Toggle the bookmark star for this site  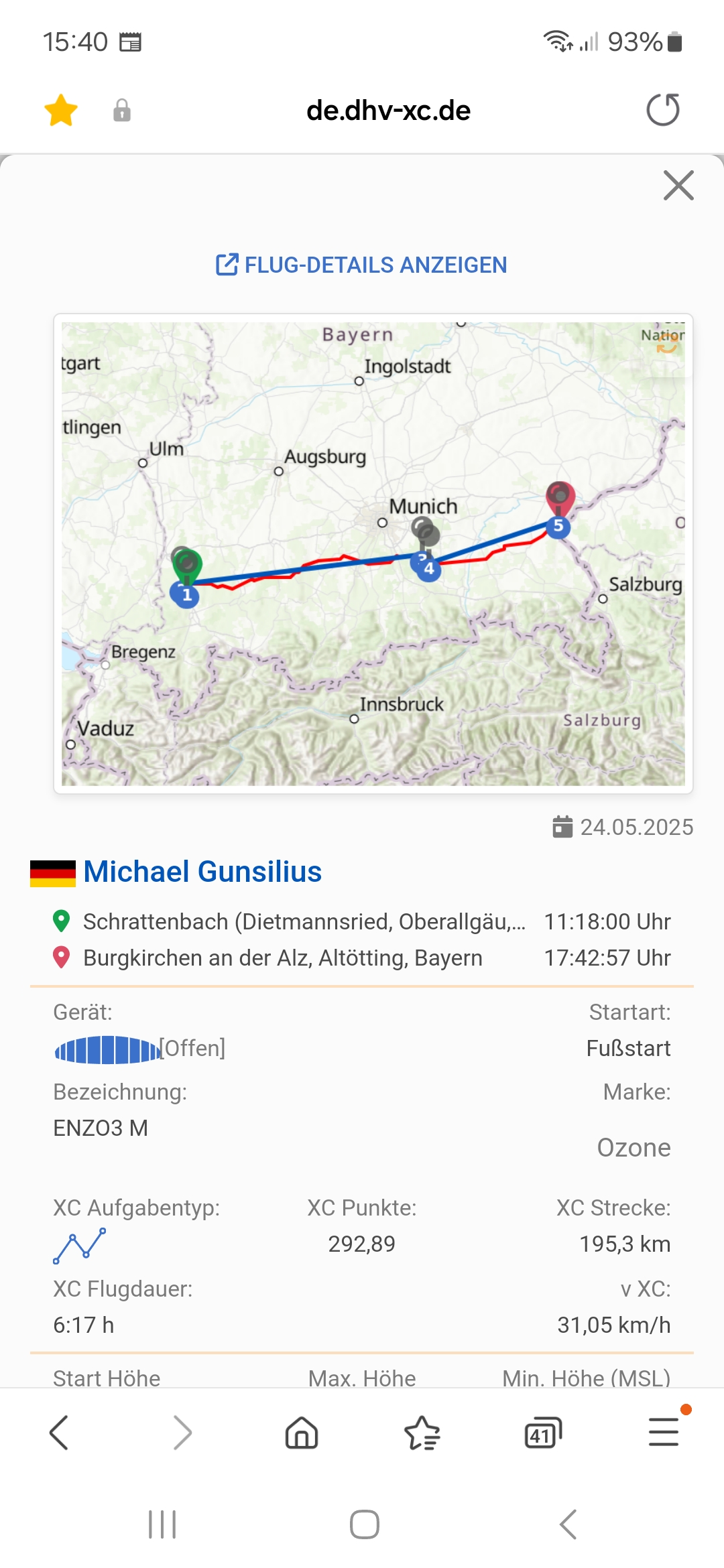[61, 110]
